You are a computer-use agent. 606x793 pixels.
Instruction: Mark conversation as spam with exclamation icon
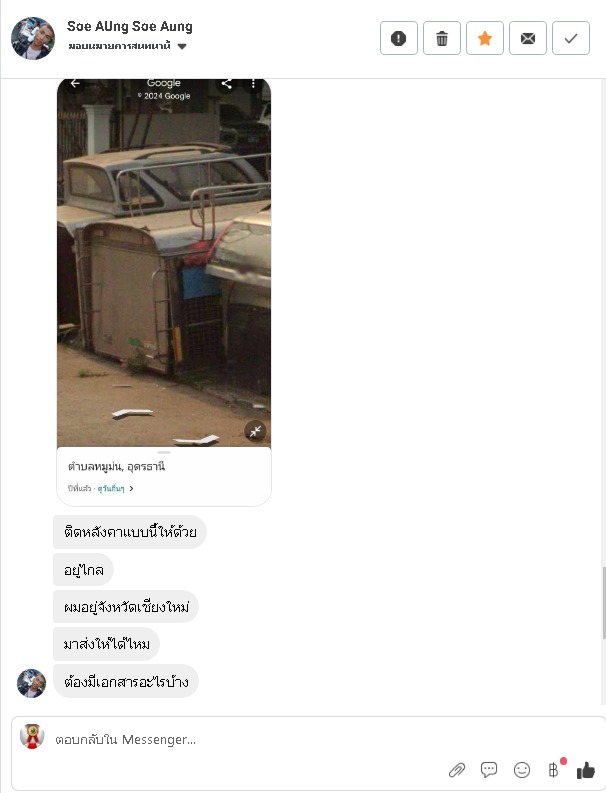tap(399, 38)
